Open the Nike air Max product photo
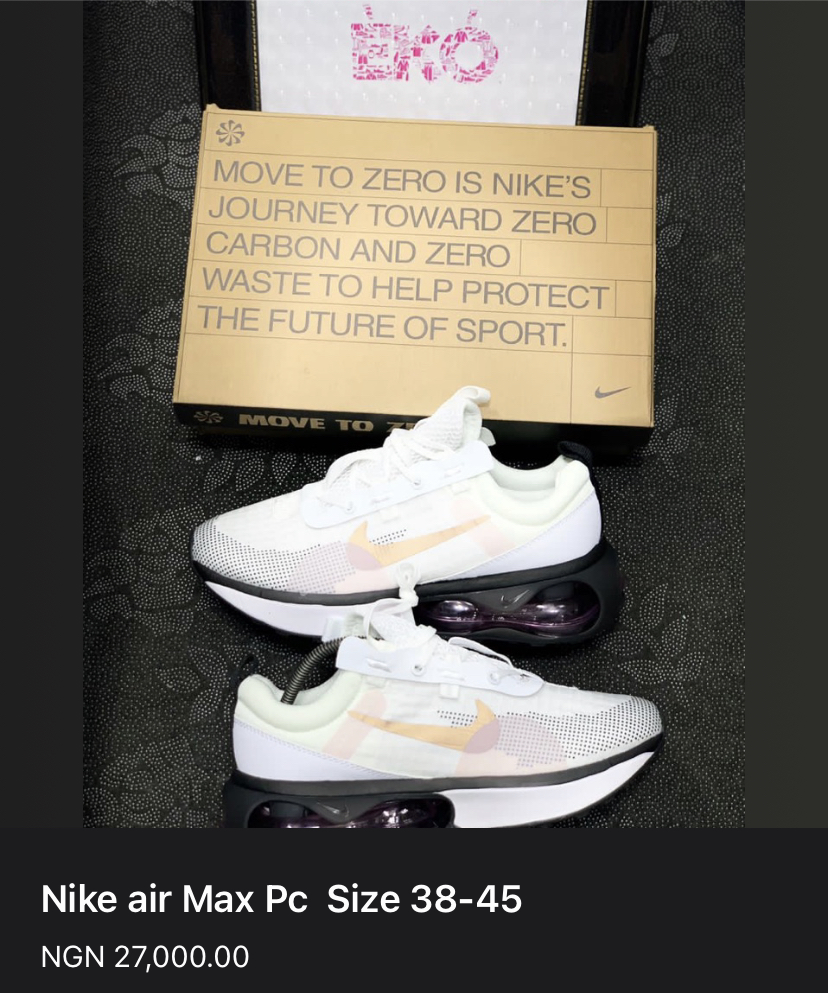828x993 pixels. [414, 414]
